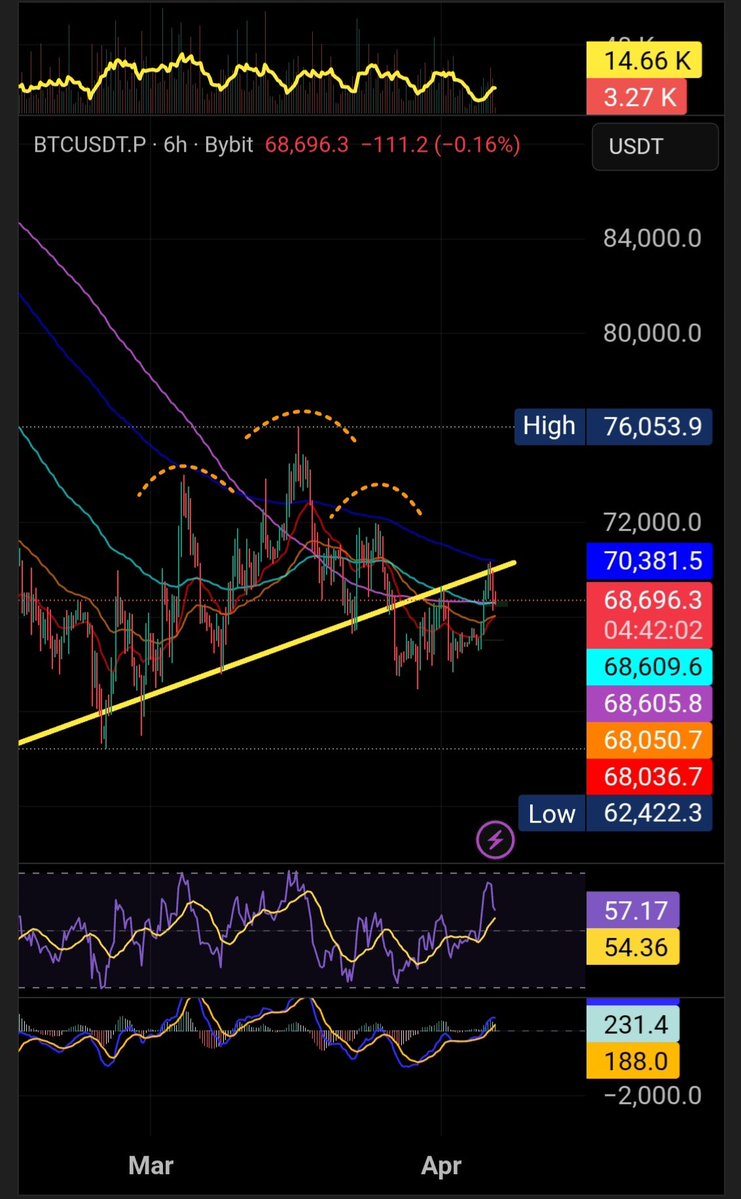Tap the BTCUSDT.P symbol legend title
Screen dimensions: 741x1199
90,145
